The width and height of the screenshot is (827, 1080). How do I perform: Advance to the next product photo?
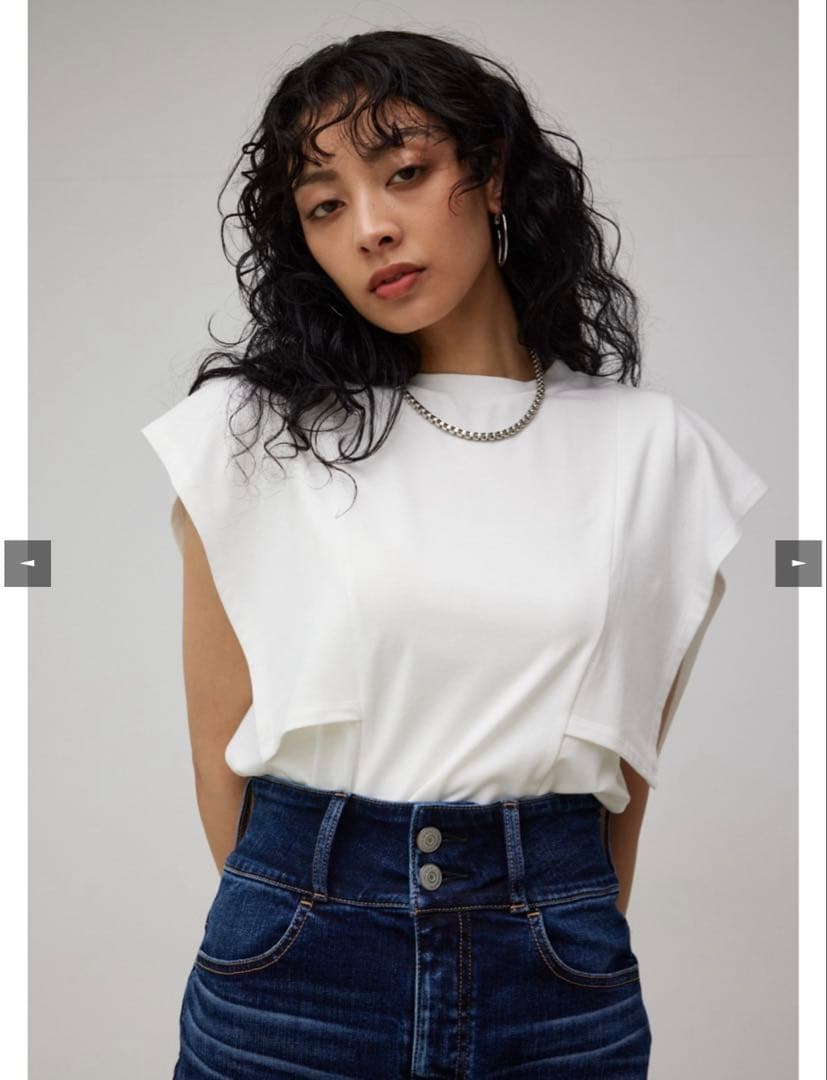click(798, 563)
